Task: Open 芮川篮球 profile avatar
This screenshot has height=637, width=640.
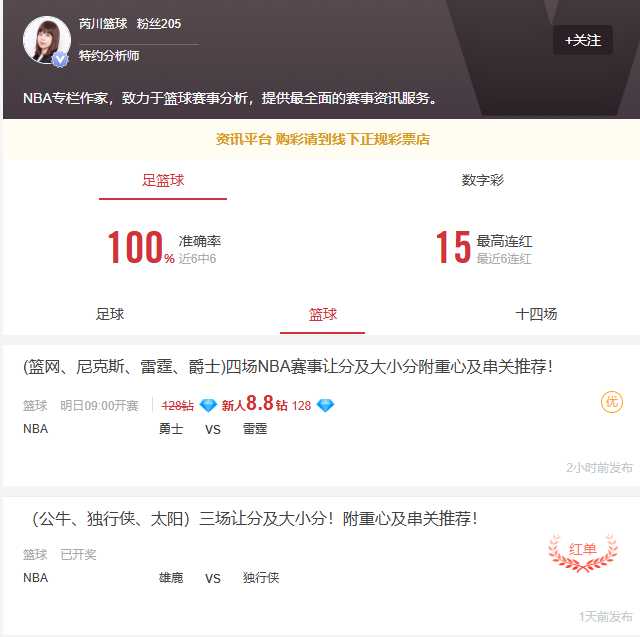Action: coord(46,40)
